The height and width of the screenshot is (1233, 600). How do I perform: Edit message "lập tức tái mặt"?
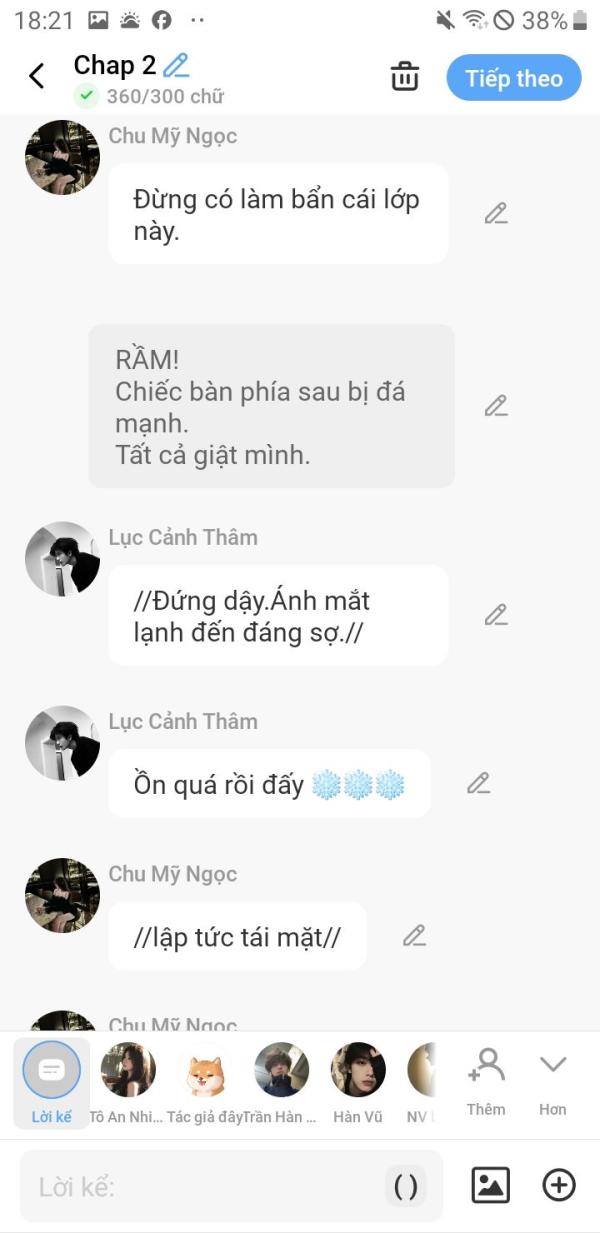(414, 935)
